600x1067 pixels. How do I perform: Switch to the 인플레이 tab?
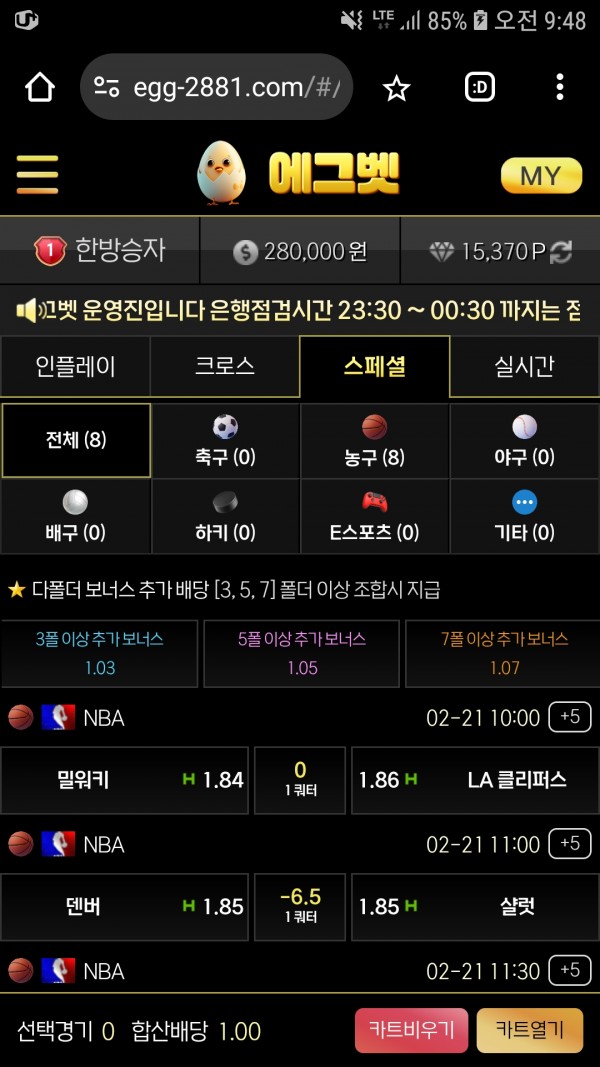pos(76,367)
